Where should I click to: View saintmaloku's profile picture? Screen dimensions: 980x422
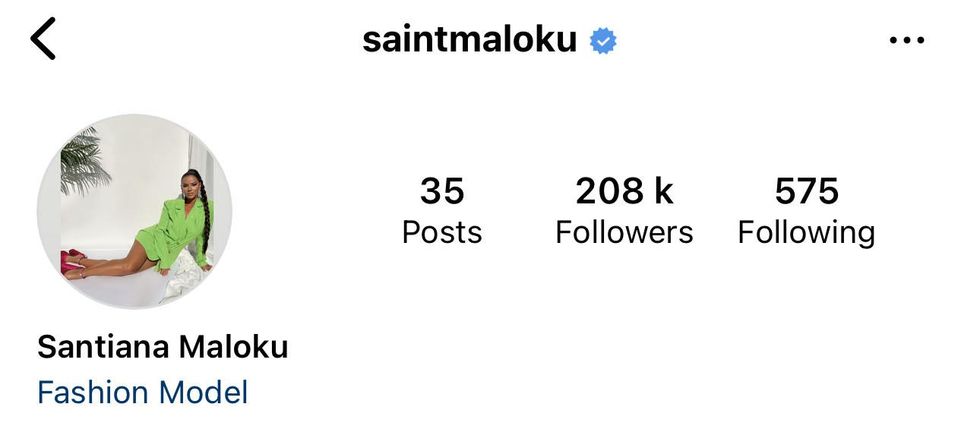134,212
